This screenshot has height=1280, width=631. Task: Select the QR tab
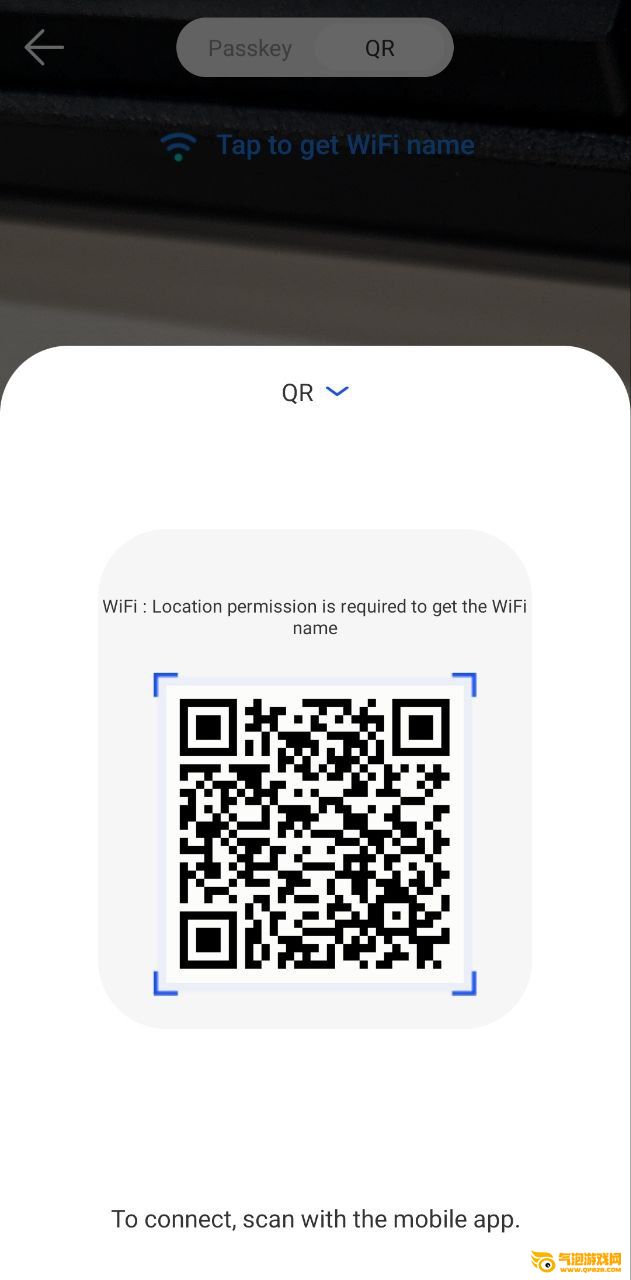380,48
